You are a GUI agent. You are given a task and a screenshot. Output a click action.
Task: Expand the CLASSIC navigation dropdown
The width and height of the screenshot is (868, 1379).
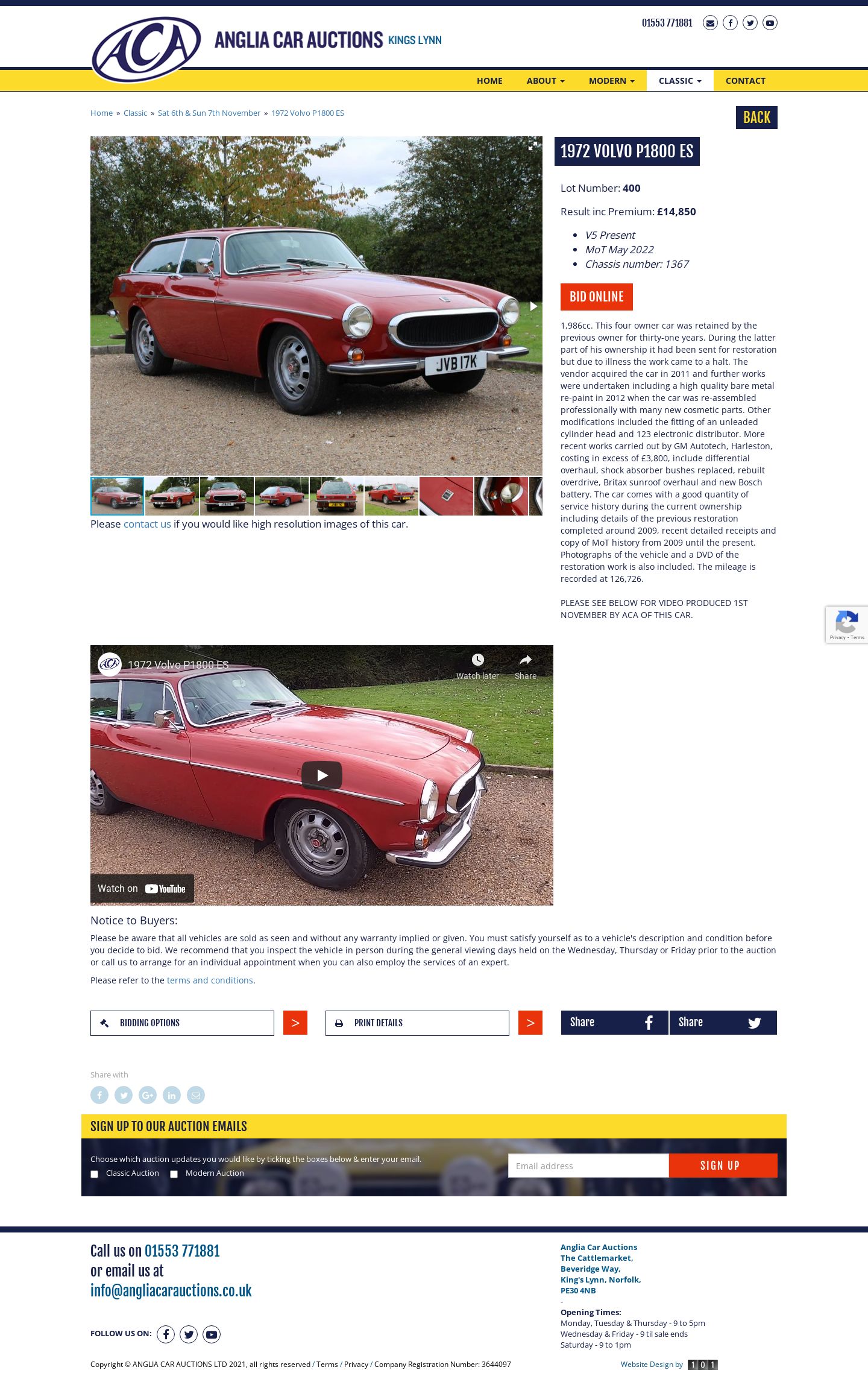(x=679, y=81)
